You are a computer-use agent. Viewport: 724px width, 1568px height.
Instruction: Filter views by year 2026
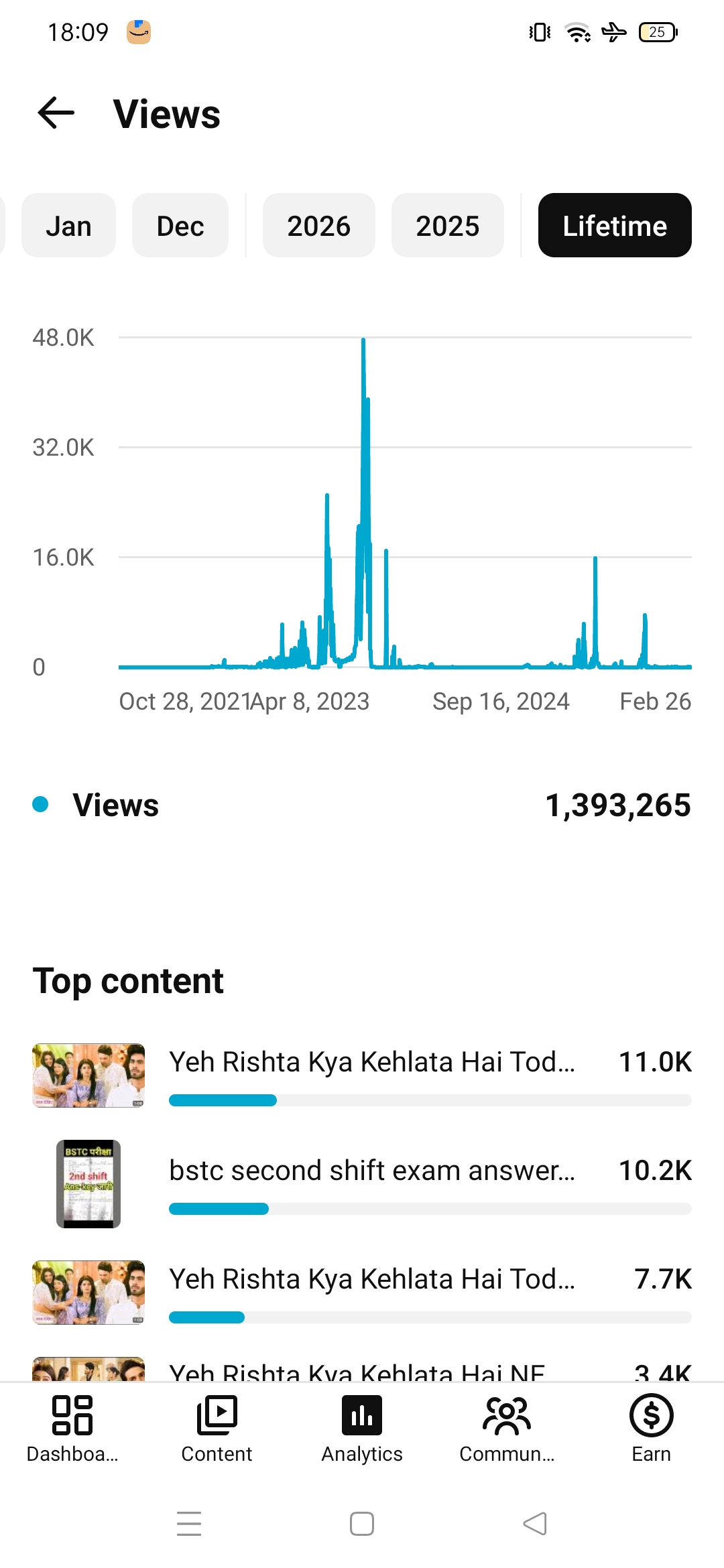point(318,226)
